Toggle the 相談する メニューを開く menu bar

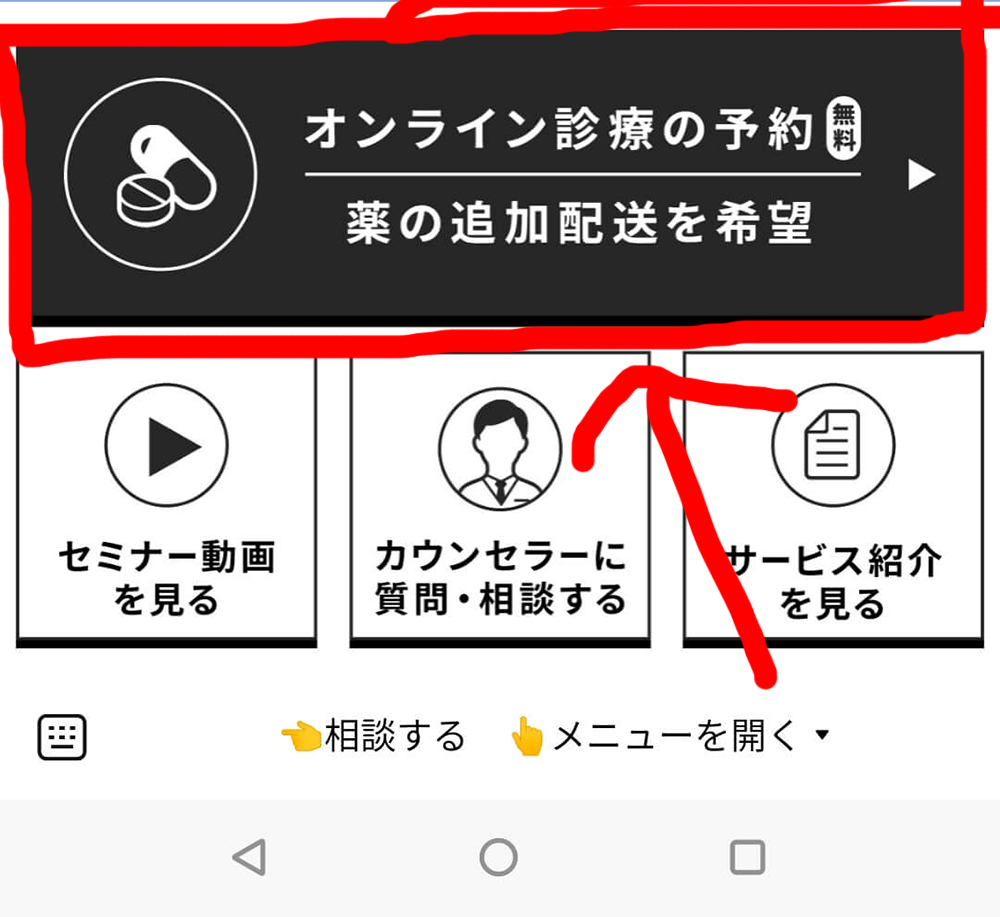pyautogui.click(x=555, y=738)
